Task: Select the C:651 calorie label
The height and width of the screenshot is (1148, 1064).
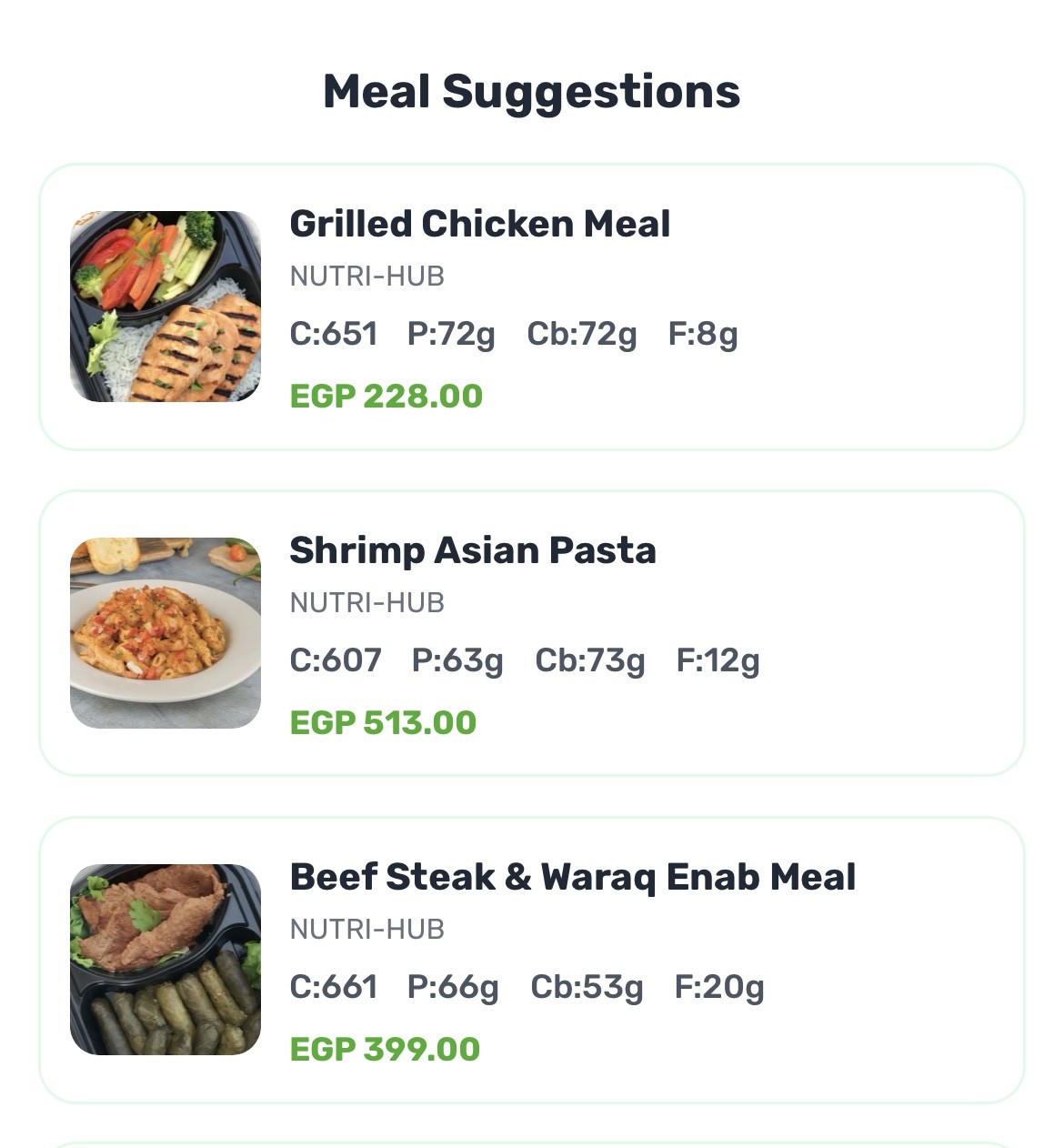Action: (333, 333)
